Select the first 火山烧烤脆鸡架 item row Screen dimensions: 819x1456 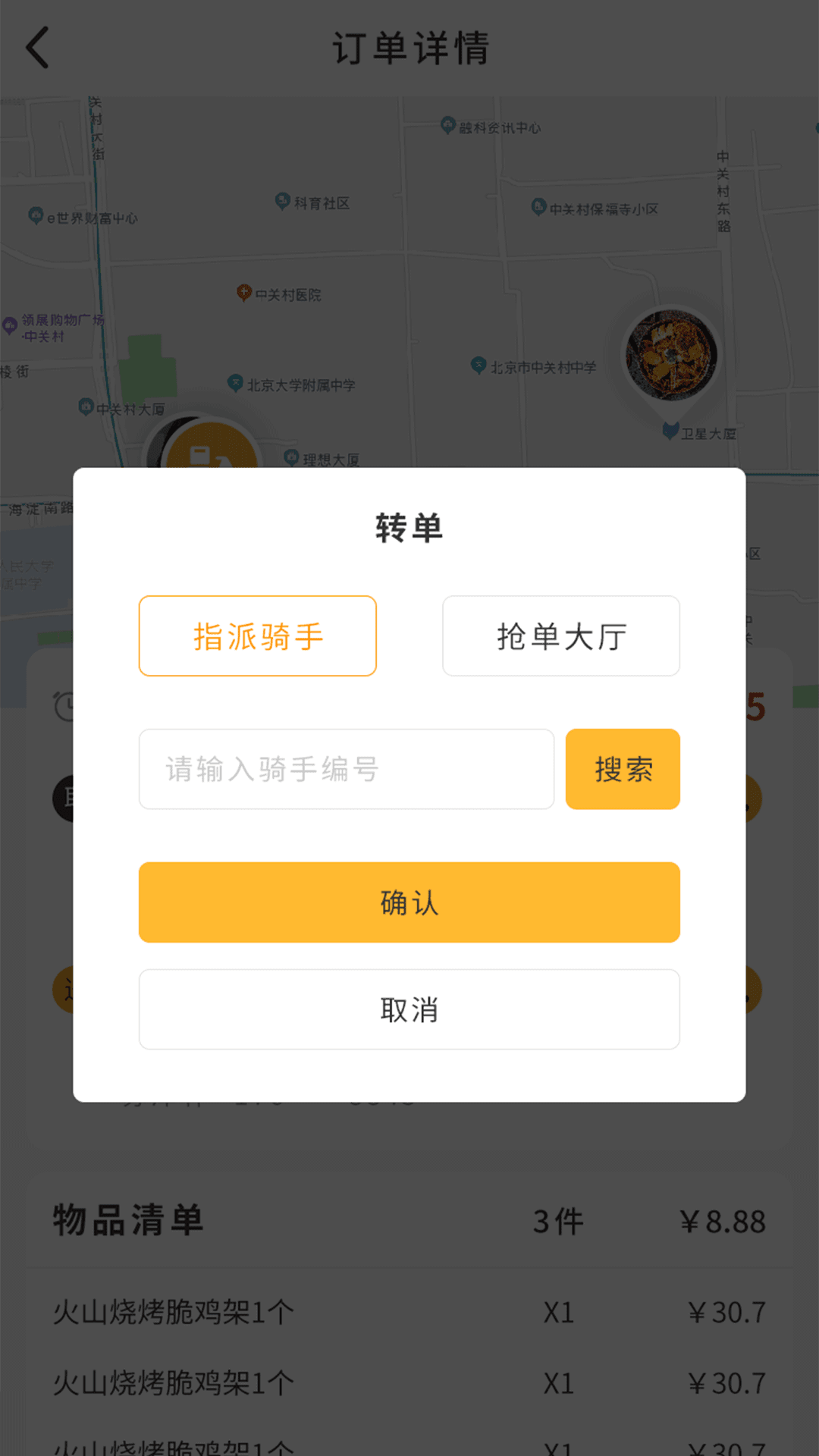tap(409, 1307)
